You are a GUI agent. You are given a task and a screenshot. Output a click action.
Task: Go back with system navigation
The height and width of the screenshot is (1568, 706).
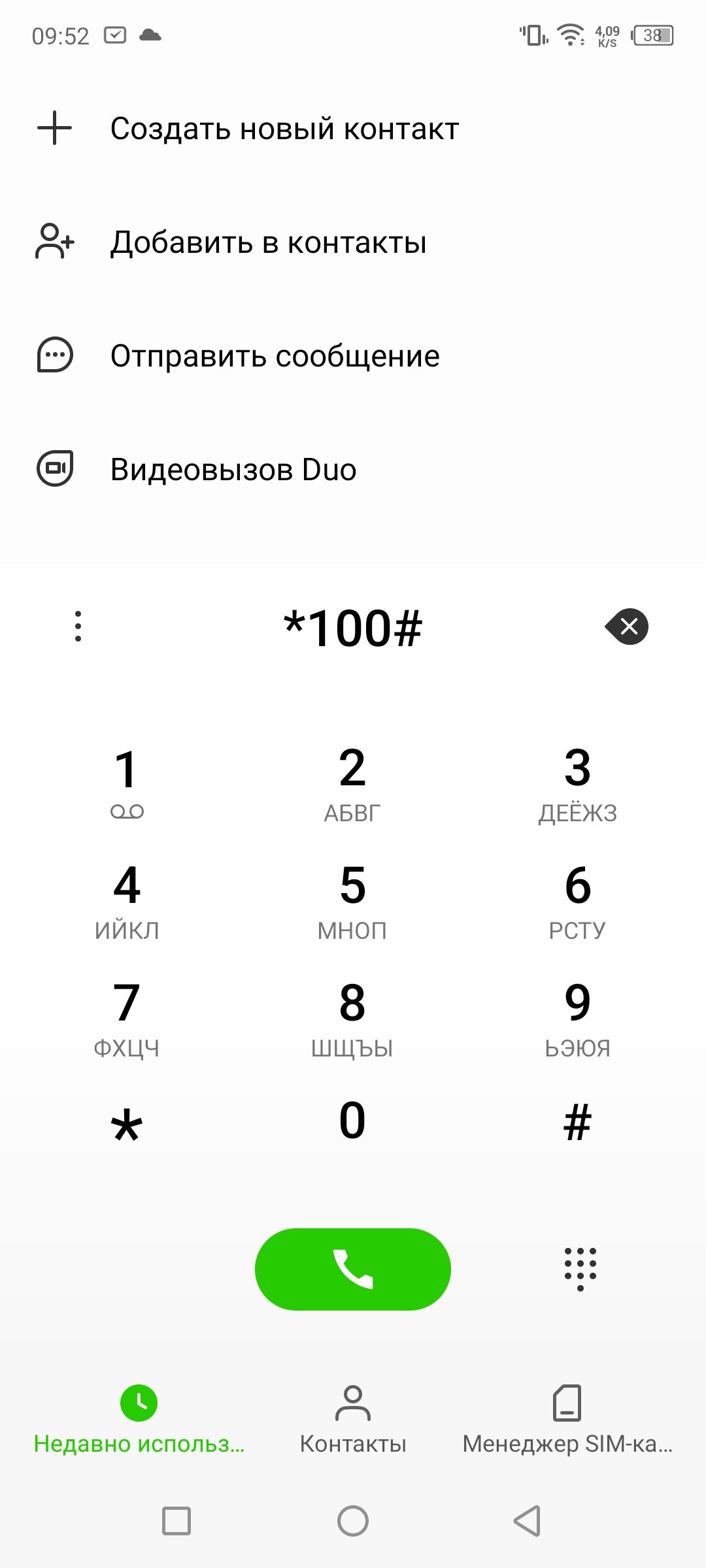[527, 1520]
